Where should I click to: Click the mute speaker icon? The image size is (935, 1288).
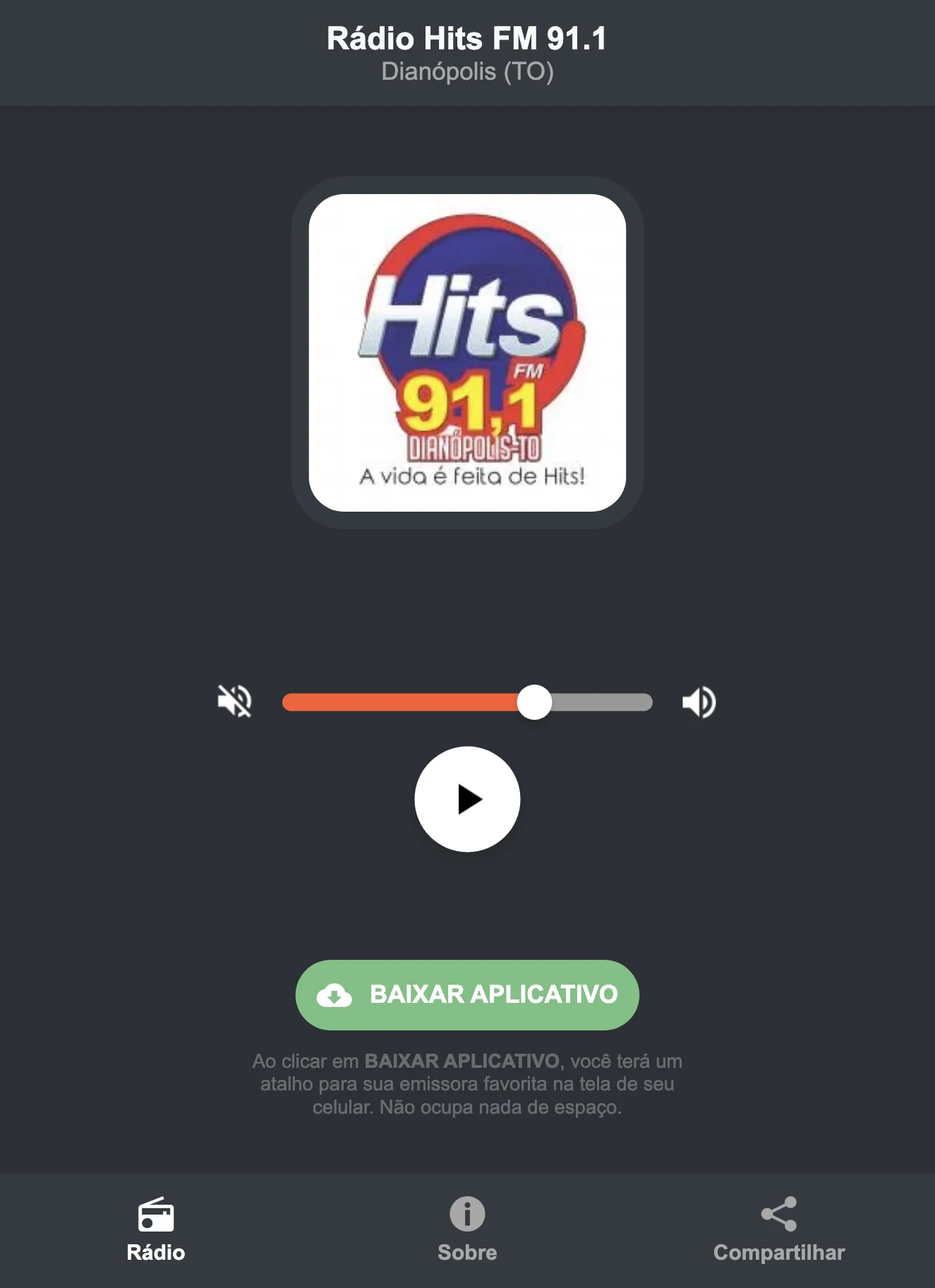point(235,702)
